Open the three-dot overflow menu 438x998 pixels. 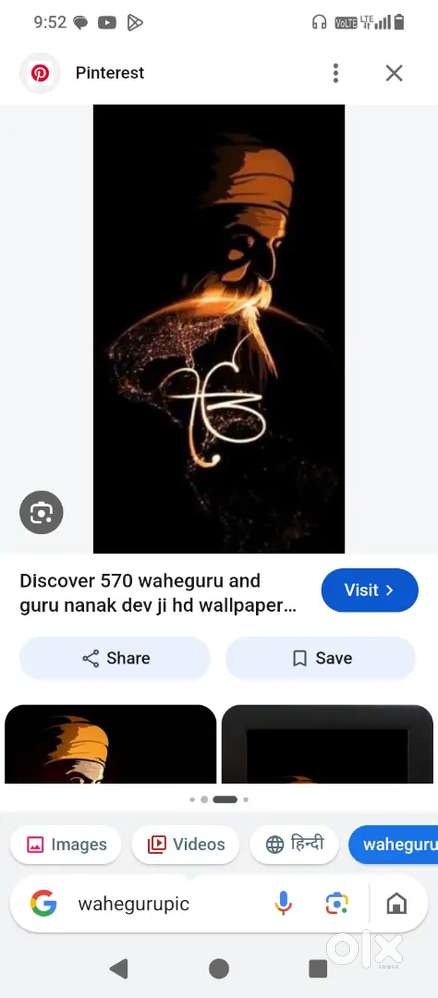tap(336, 73)
